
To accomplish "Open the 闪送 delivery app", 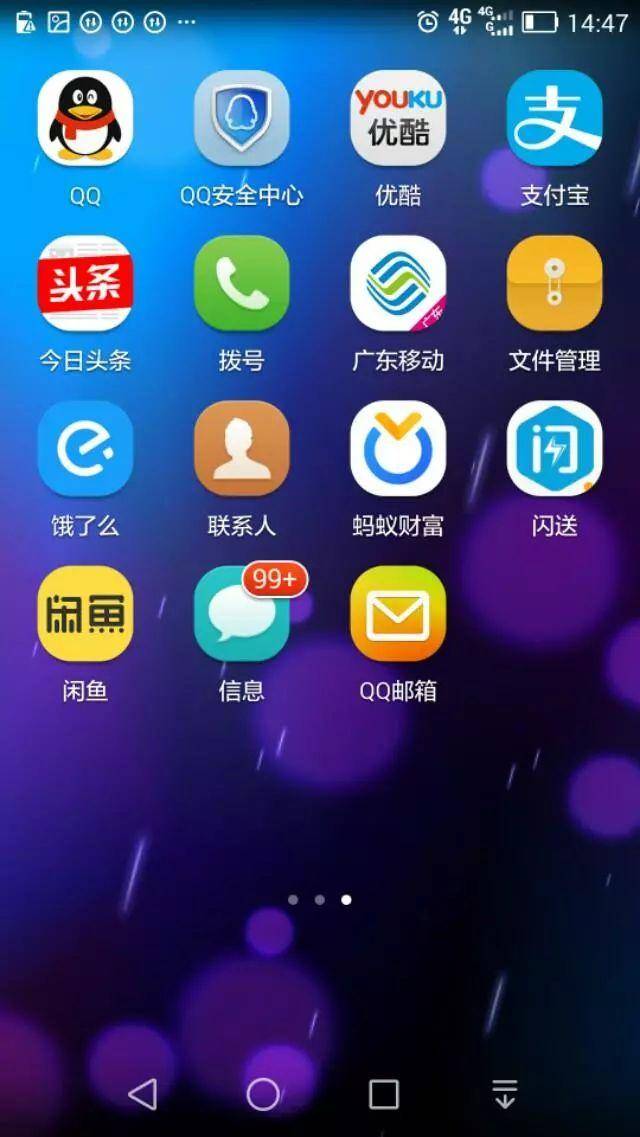I will tap(554, 448).
